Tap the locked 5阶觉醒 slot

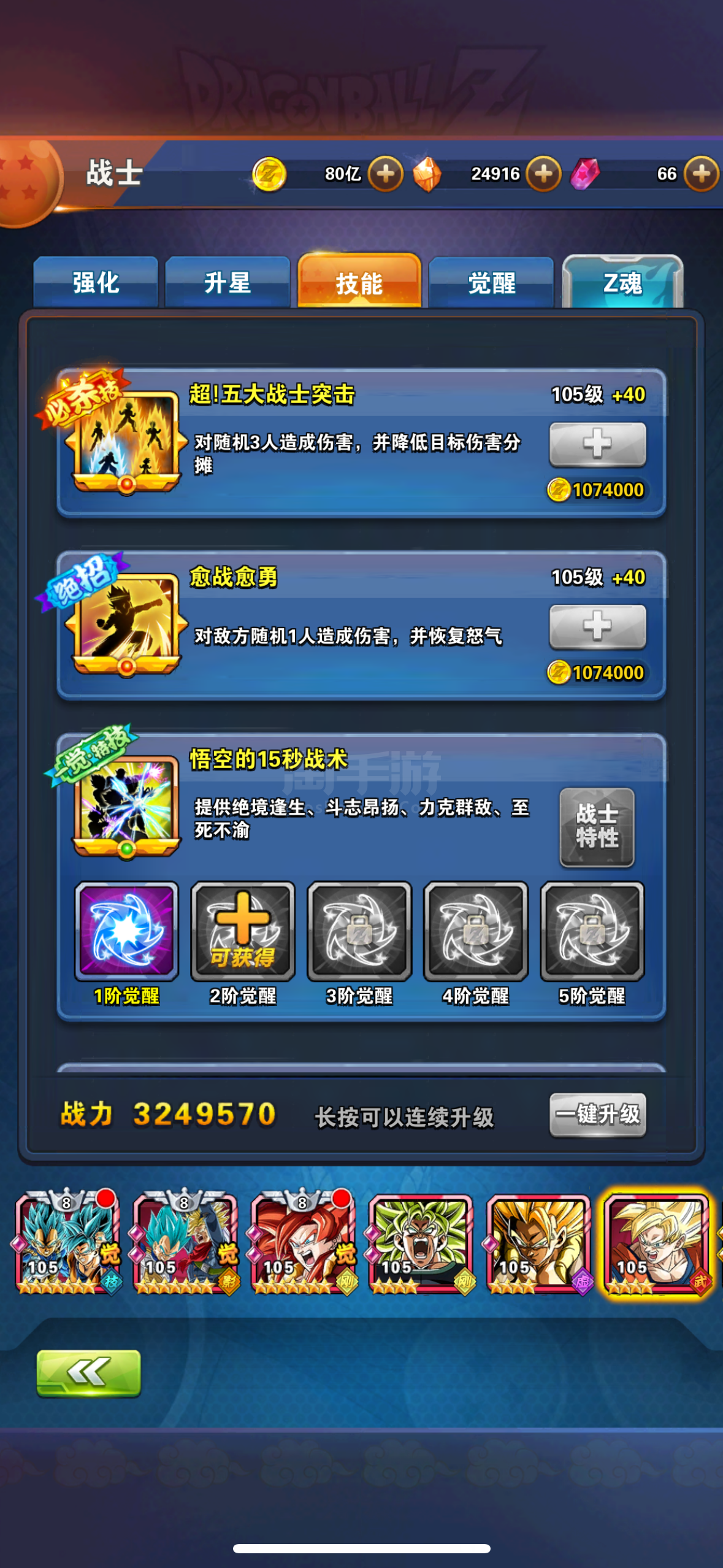click(592, 931)
